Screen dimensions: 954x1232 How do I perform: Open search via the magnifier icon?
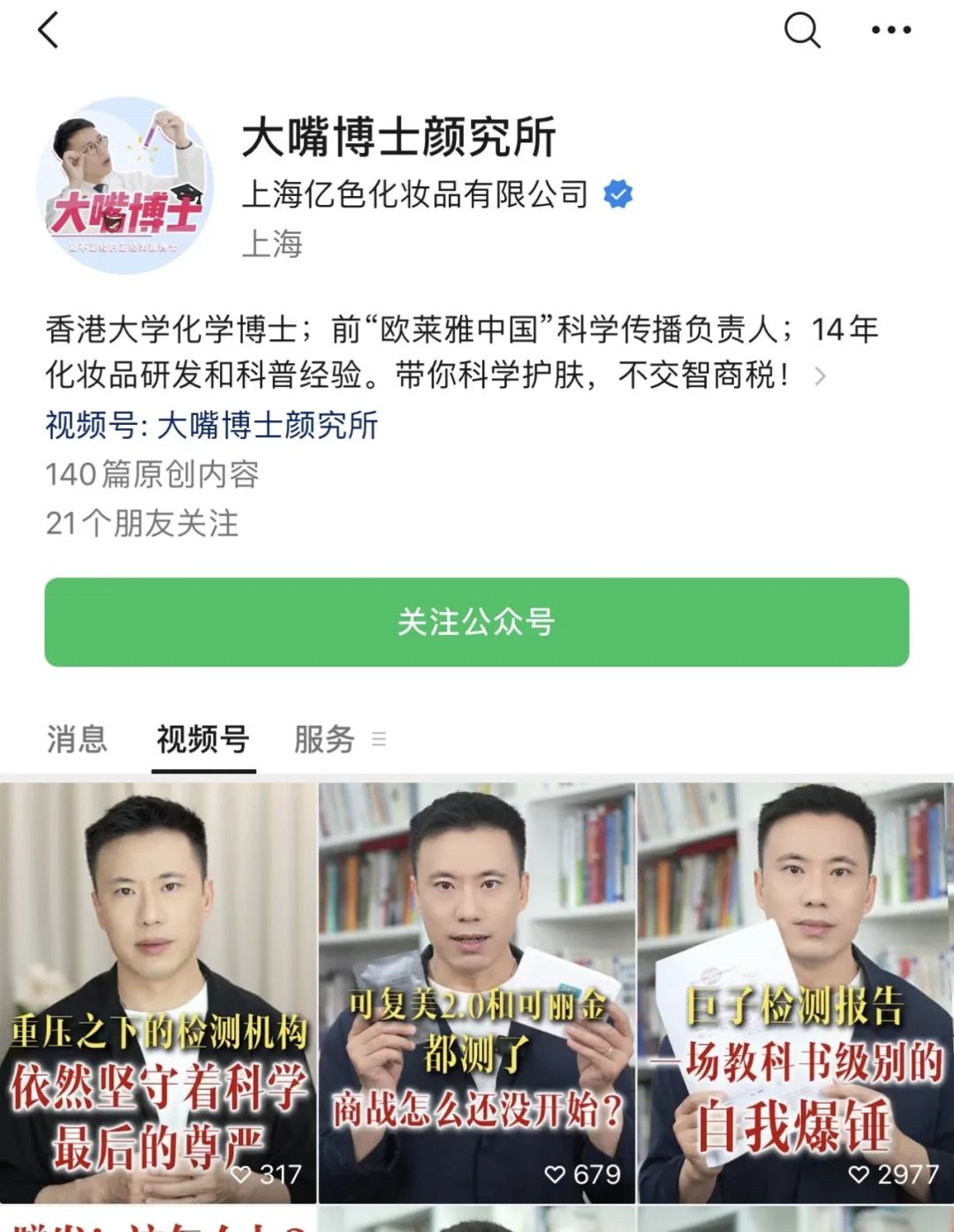pos(802,31)
